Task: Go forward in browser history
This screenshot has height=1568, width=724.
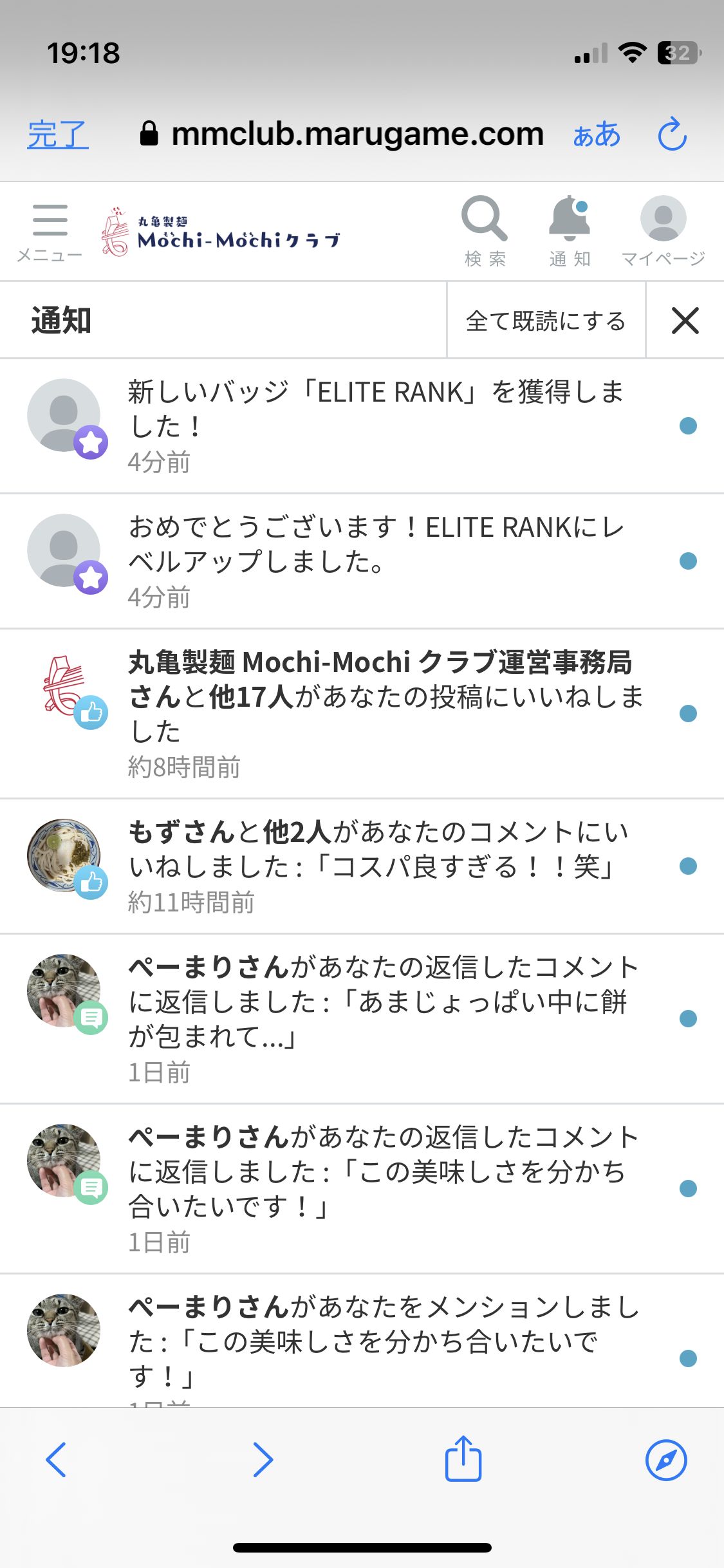Action: [263, 1459]
